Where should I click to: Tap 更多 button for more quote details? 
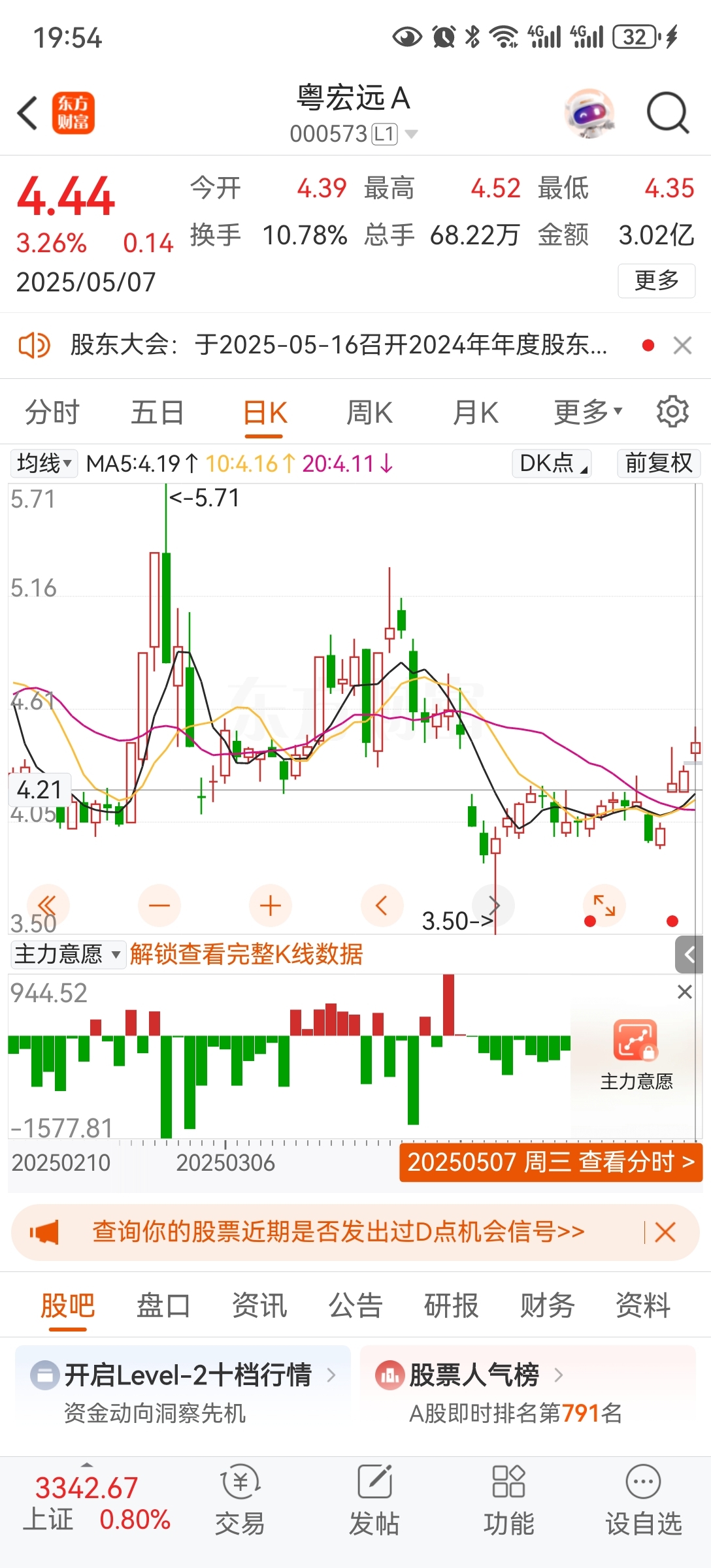pyautogui.click(x=656, y=281)
